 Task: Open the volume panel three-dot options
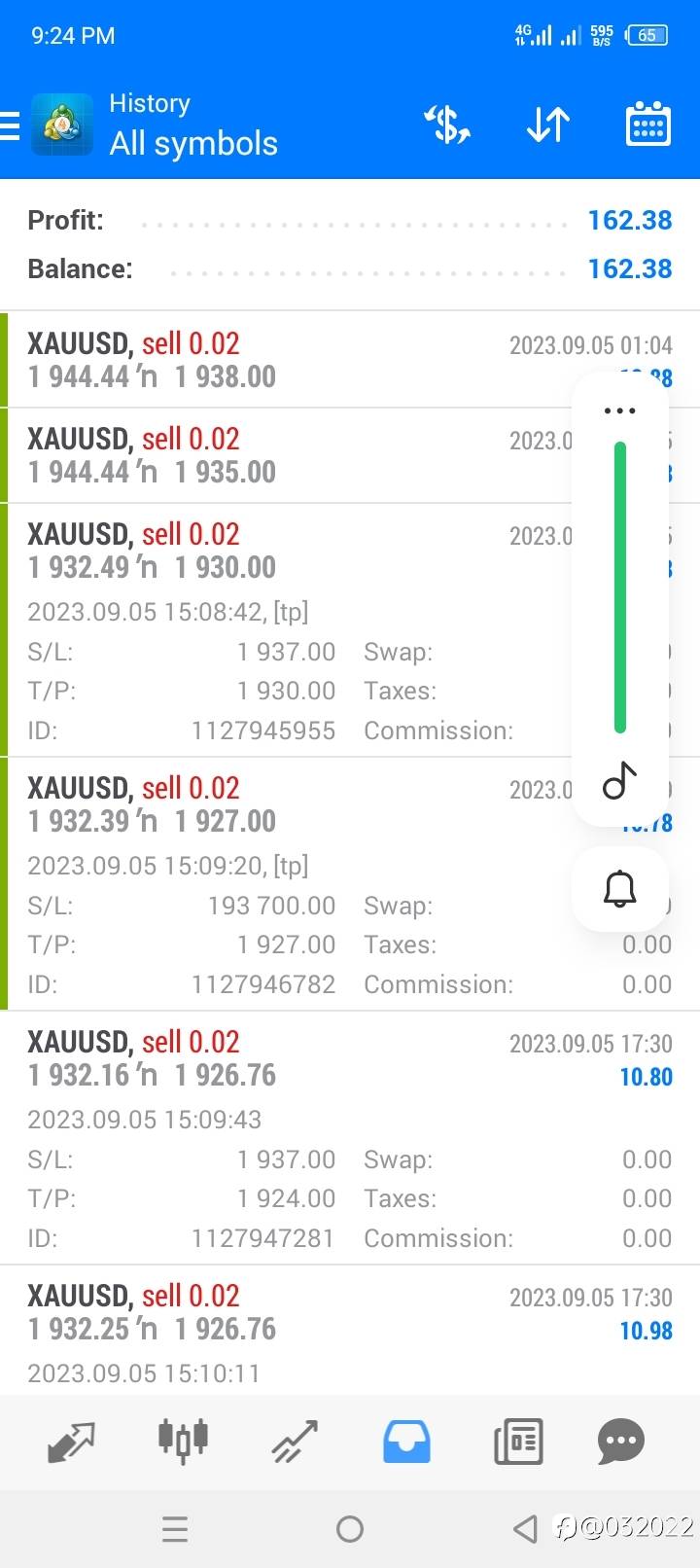point(620,410)
